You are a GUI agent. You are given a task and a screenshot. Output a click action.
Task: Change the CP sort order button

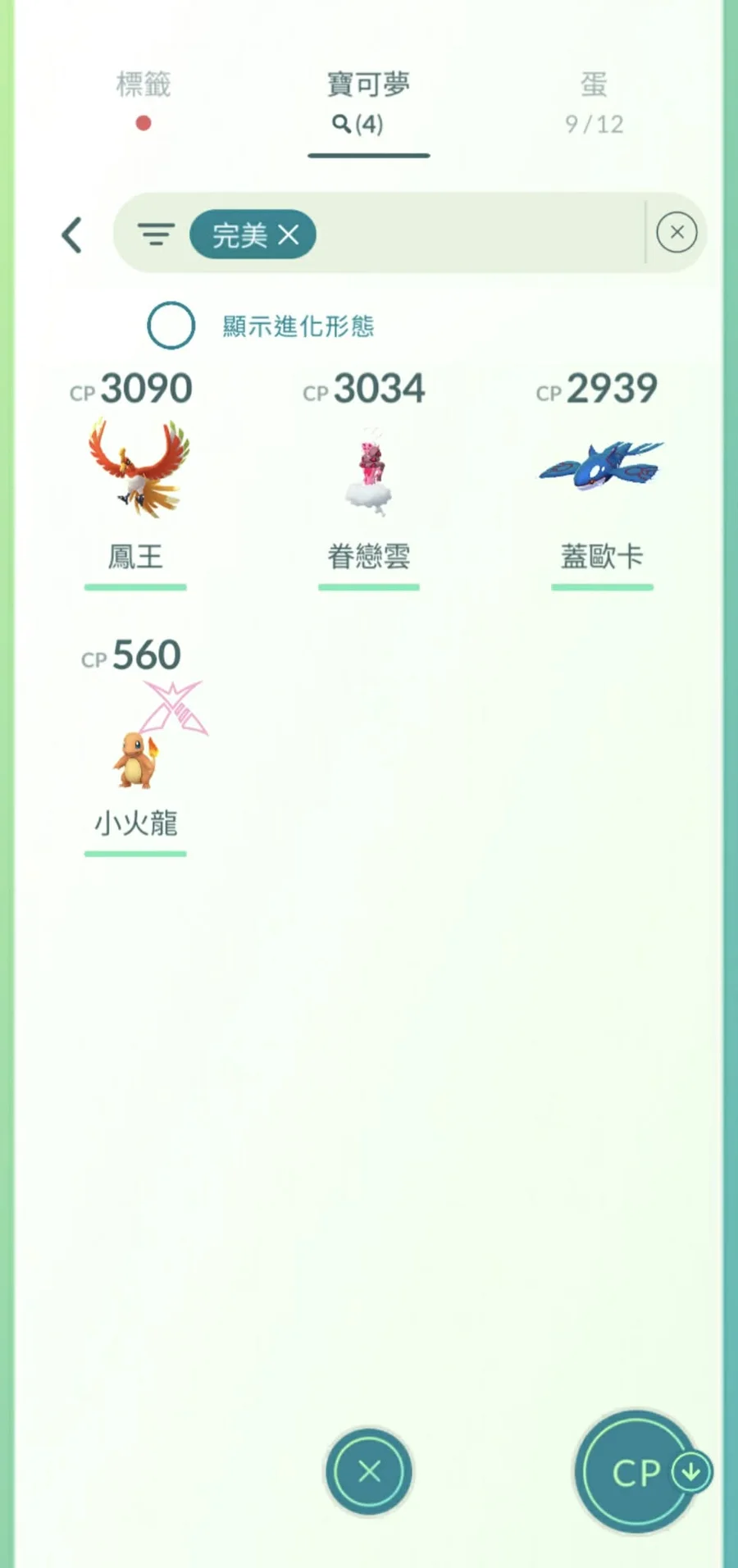tap(639, 1472)
